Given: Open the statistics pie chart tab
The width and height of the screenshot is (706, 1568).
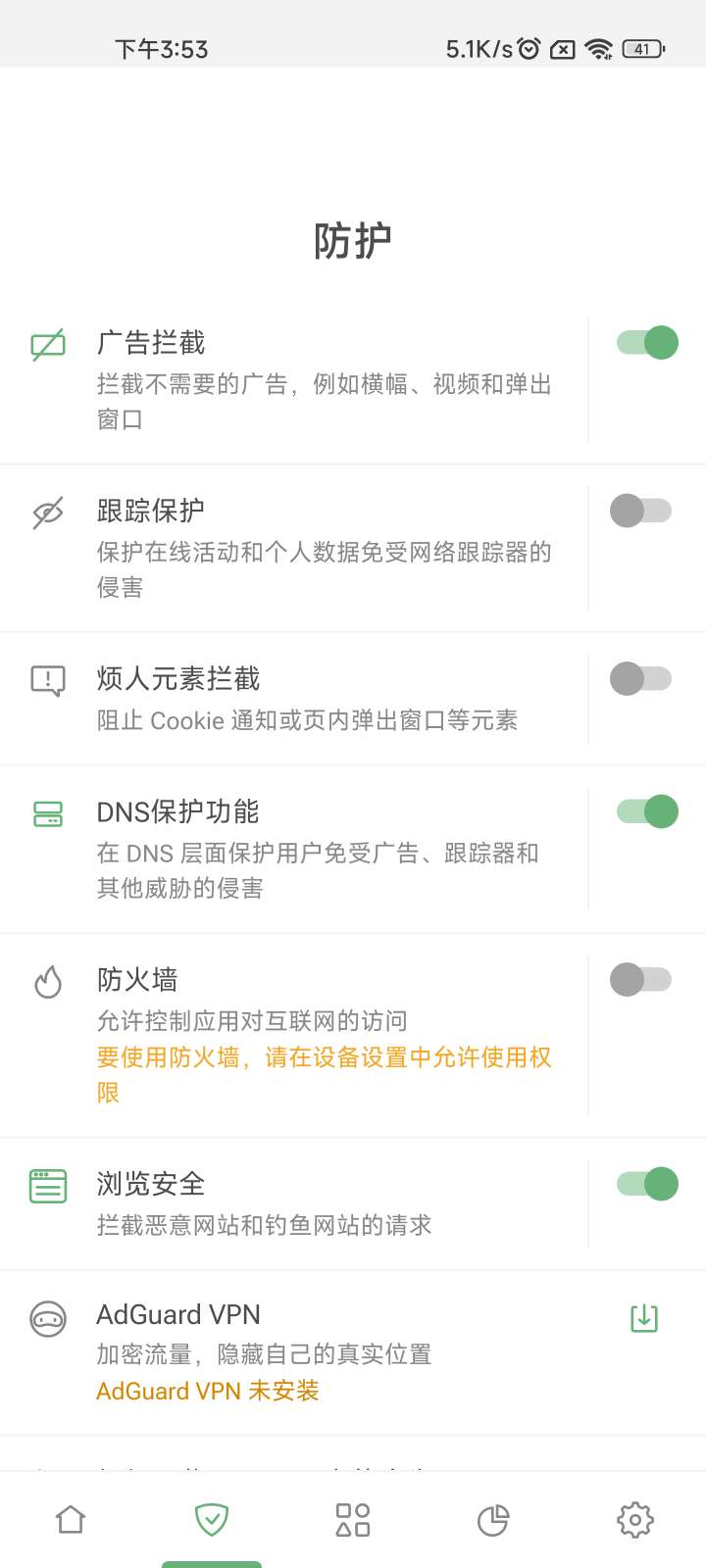Looking at the screenshot, I should point(493,1520).
